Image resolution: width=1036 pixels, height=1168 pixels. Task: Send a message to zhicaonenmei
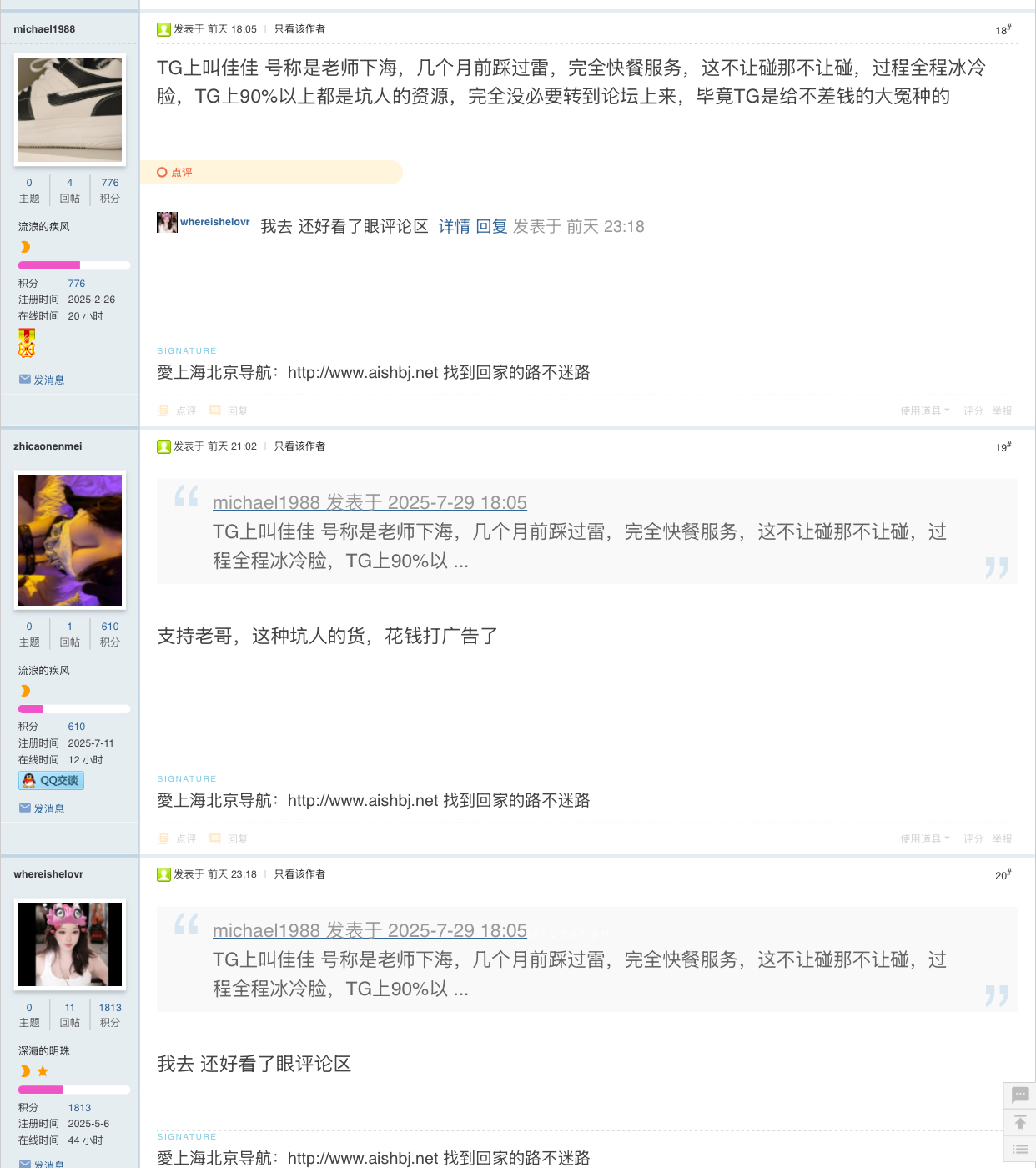tap(48, 808)
